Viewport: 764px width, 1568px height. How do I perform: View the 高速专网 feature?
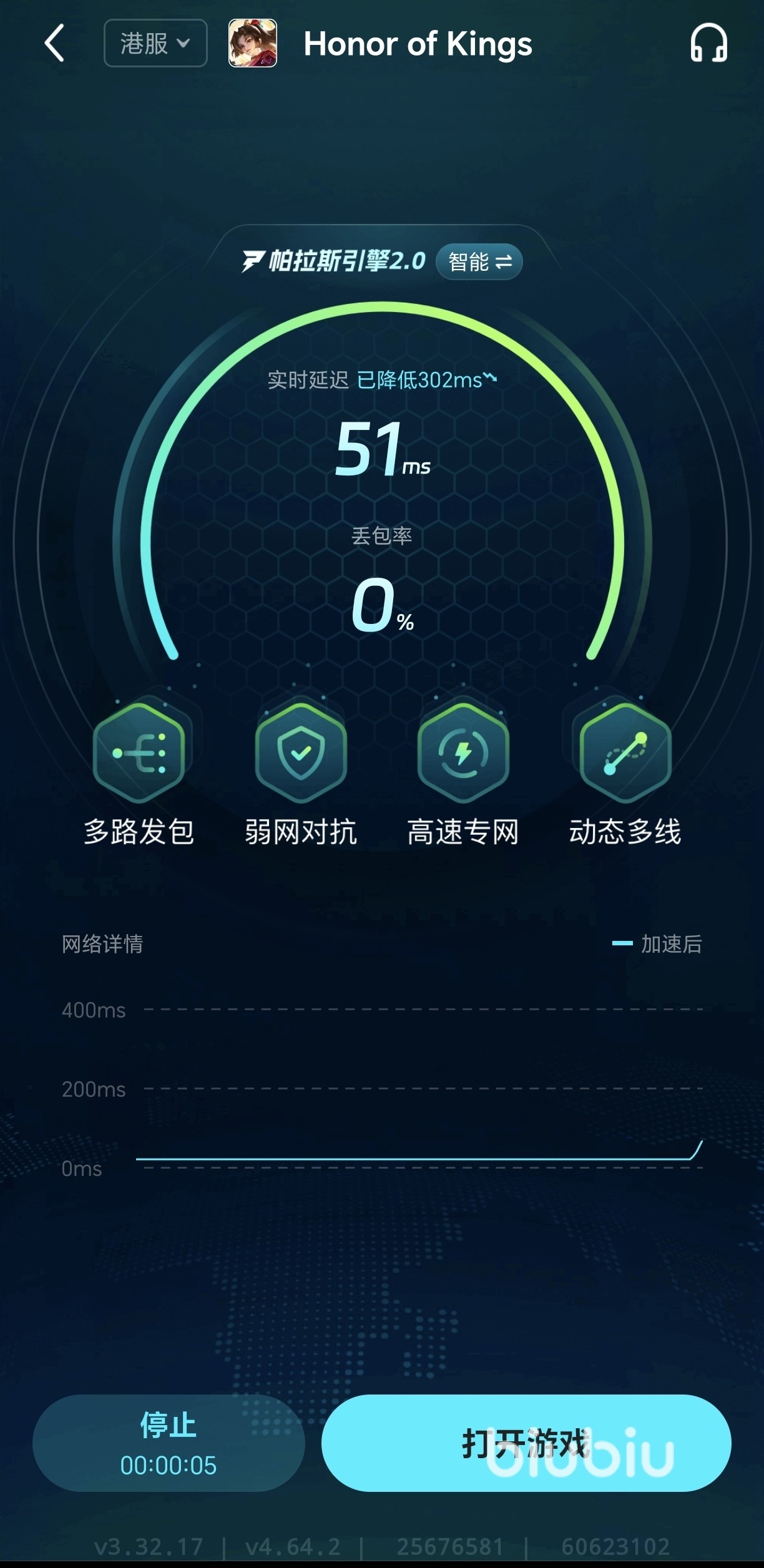(x=463, y=752)
